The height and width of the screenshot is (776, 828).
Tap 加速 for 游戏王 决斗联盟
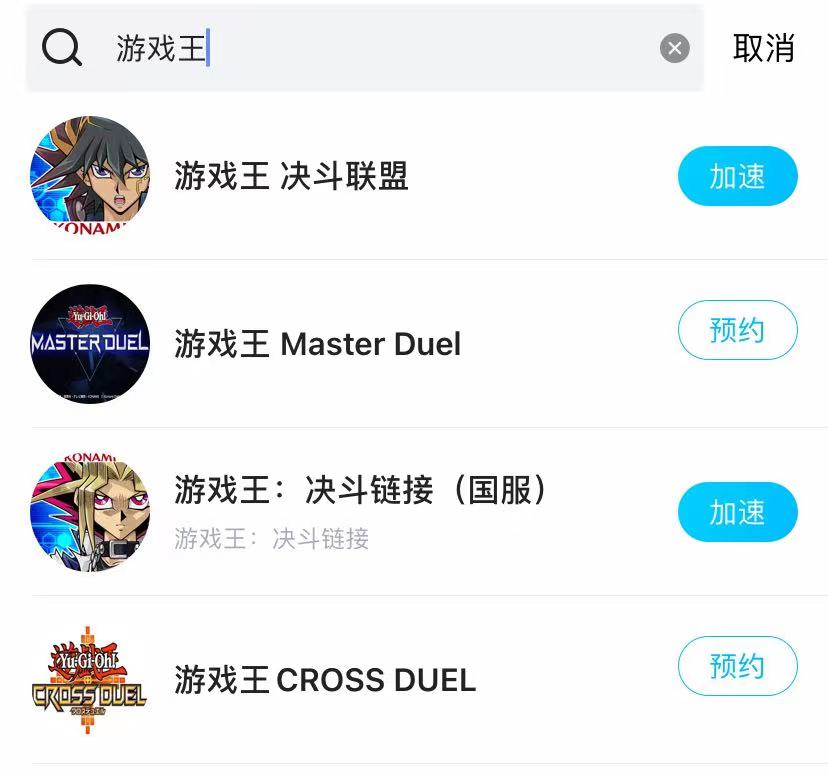coord(737,177)
